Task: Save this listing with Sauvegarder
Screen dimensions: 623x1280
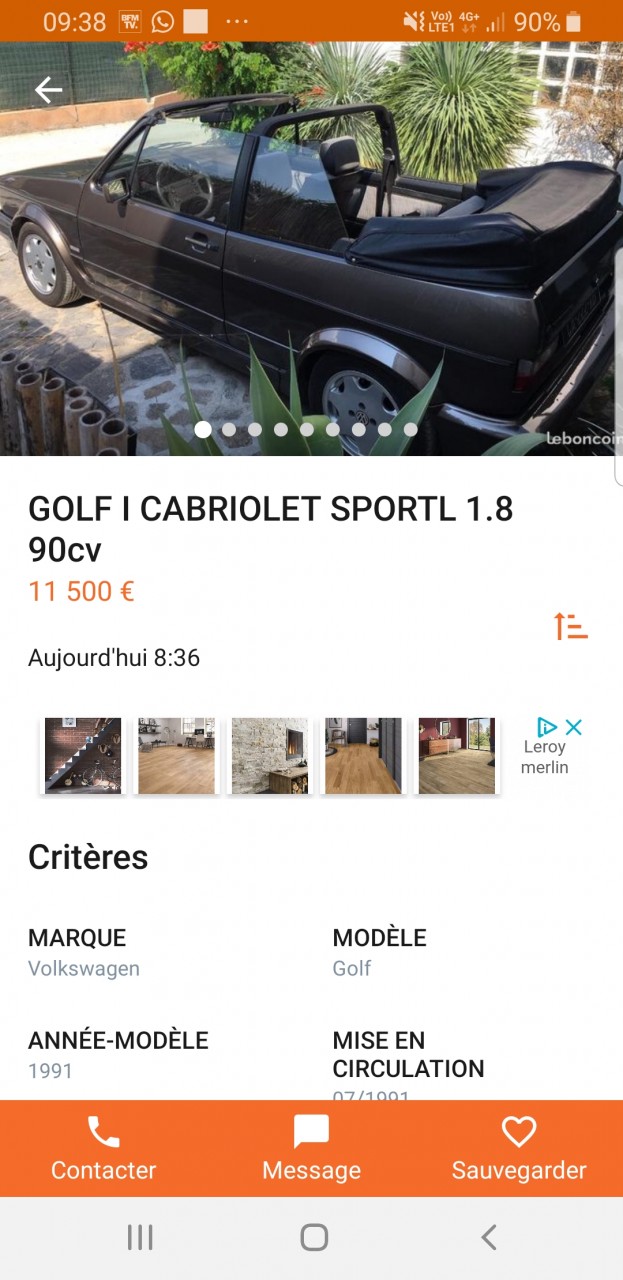Action: 519,1148
